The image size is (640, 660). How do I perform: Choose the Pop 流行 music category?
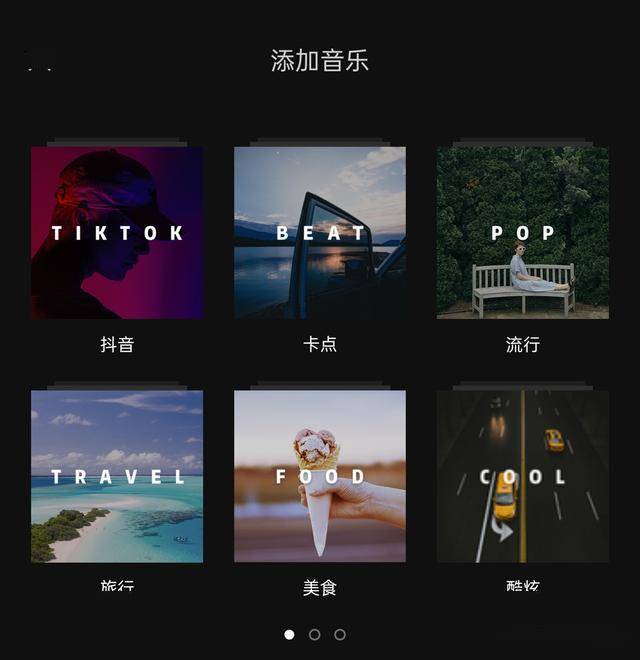click(523, 233)
